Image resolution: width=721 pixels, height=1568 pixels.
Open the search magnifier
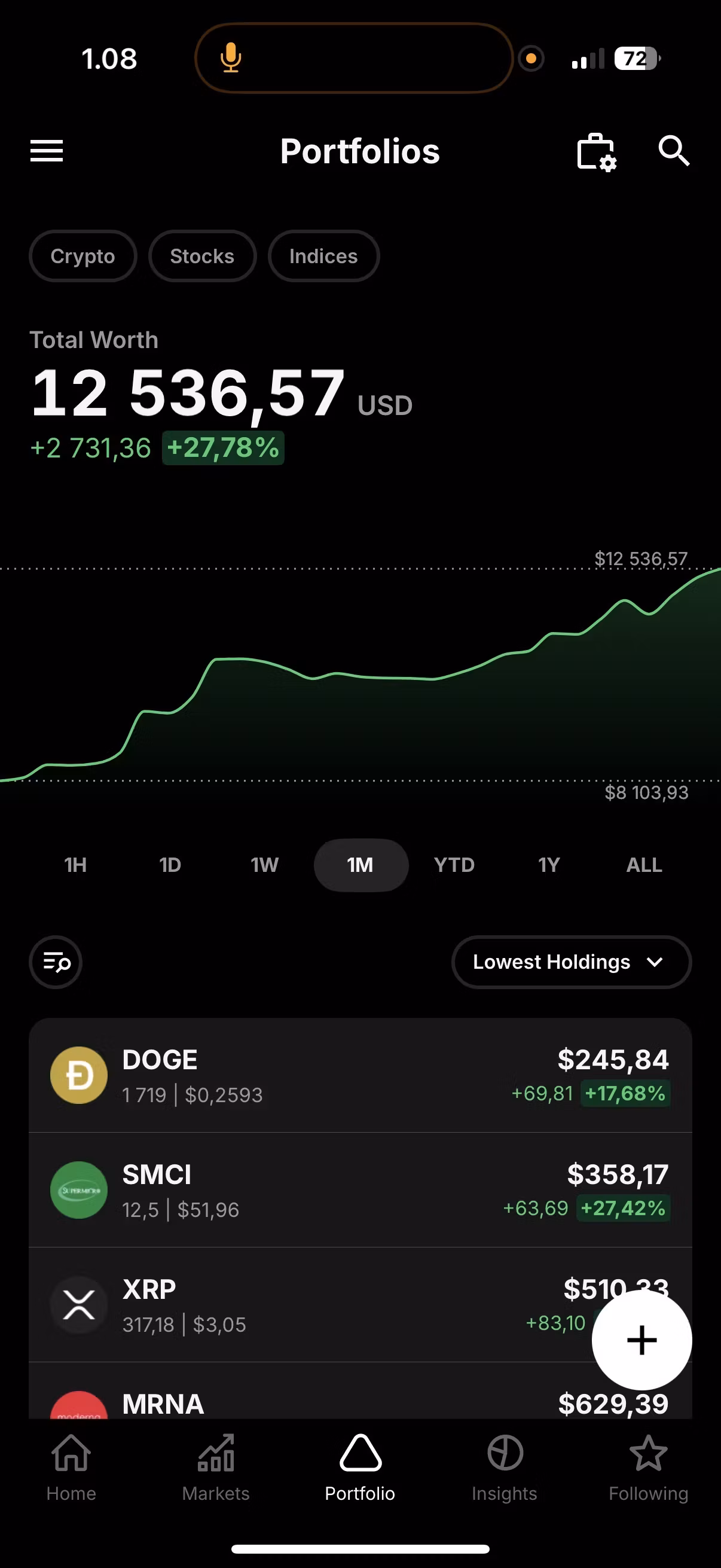pos(674,150)
